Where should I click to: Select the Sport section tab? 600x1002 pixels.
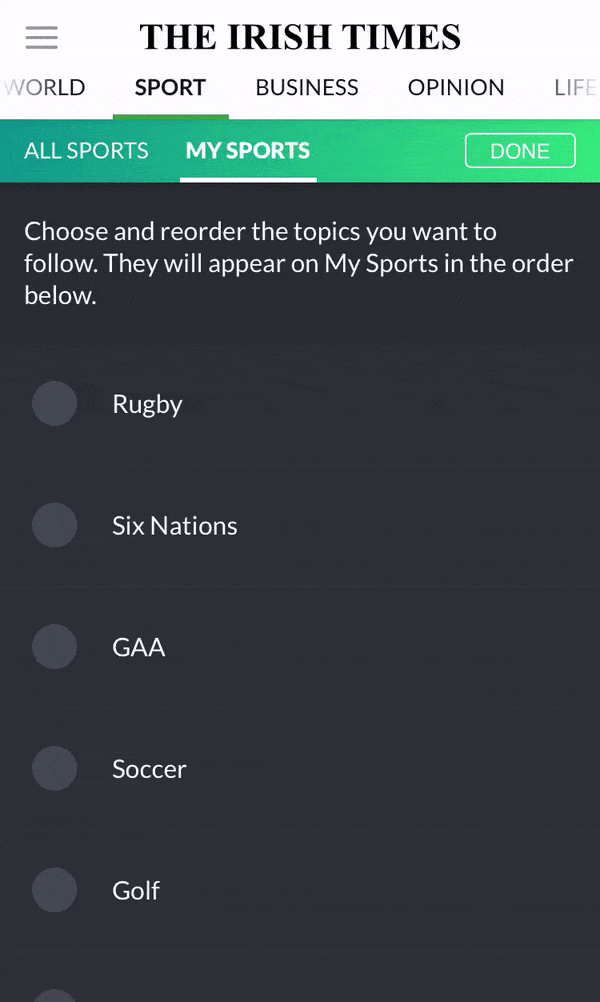(170, 88)
